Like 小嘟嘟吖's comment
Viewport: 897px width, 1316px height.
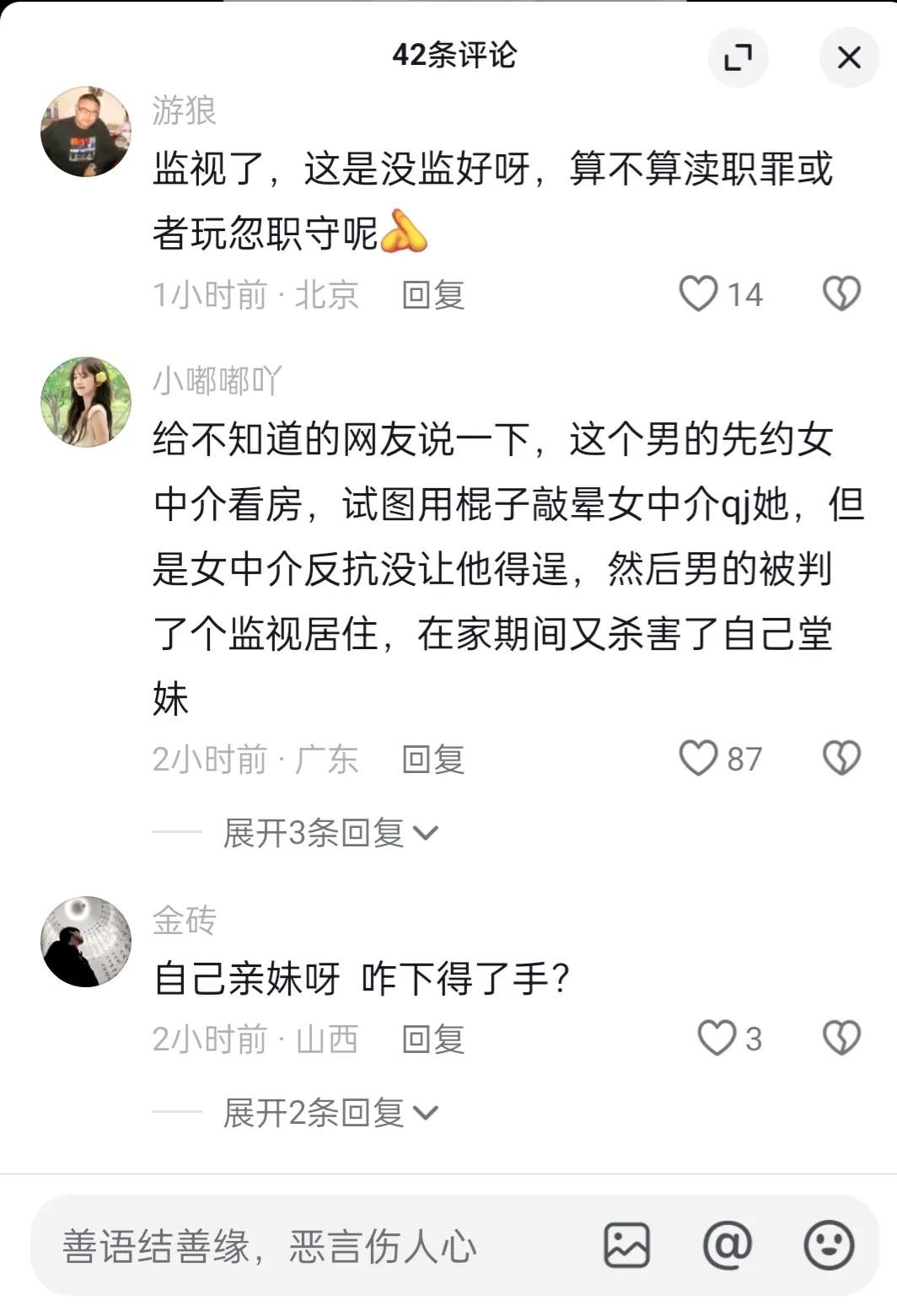[x=699, y=759]
